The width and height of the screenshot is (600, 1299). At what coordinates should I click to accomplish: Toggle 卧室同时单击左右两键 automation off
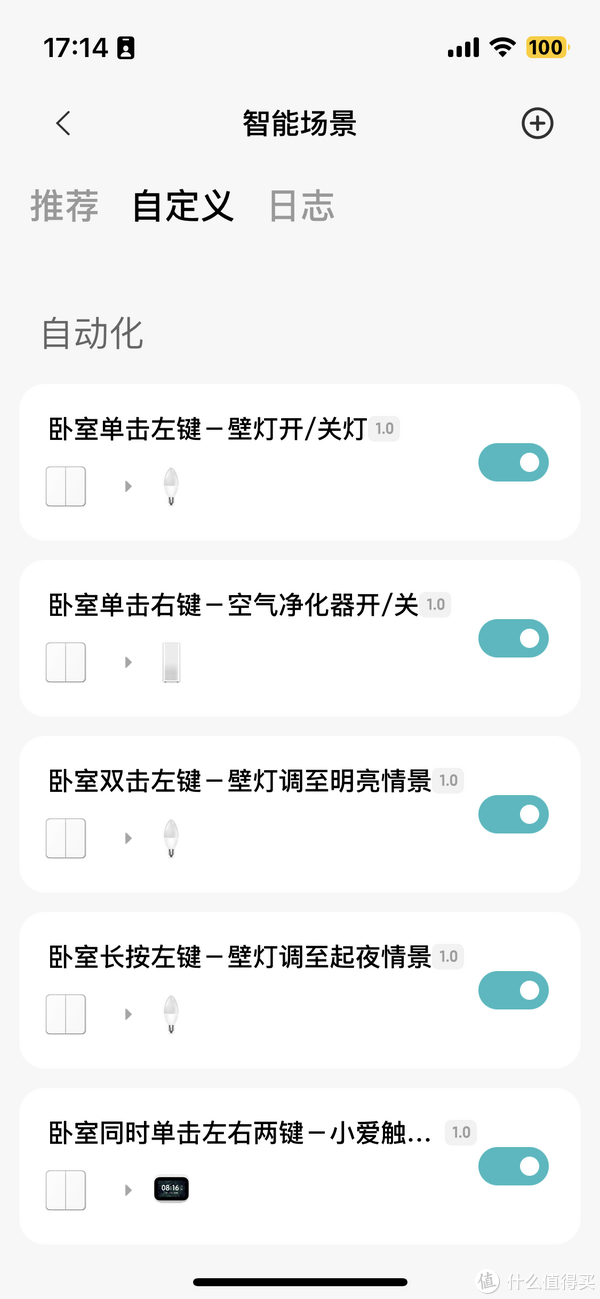[513, 1166]
